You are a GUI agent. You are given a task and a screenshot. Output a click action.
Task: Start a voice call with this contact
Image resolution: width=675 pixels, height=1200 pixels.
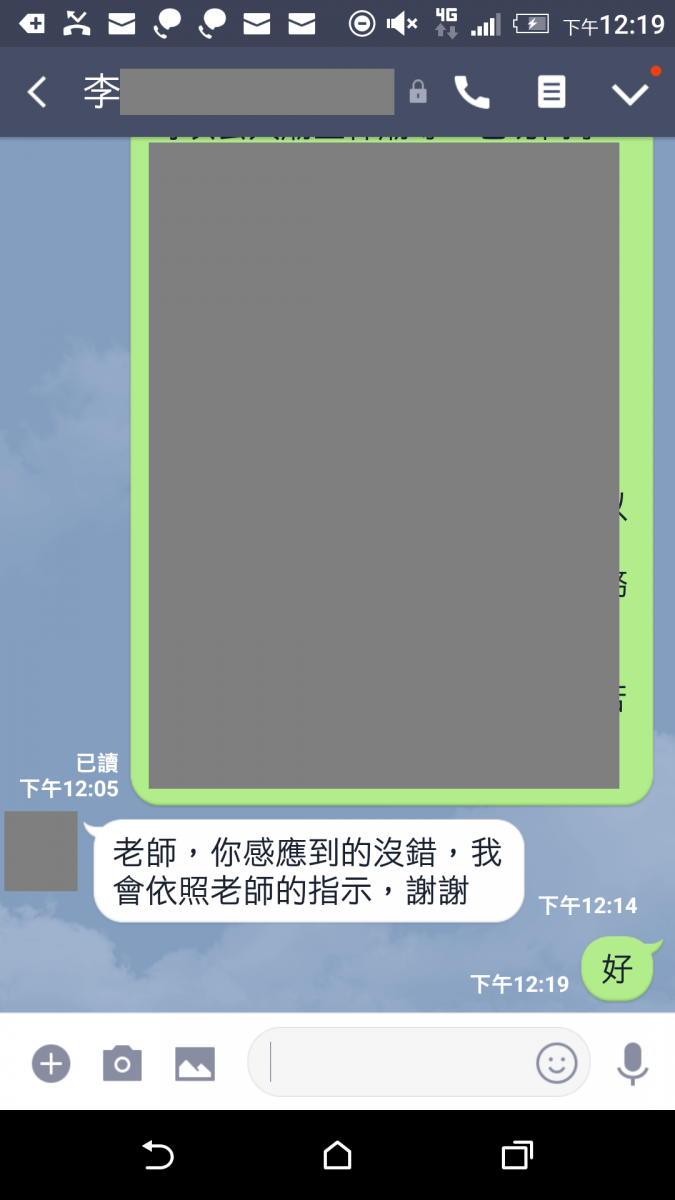pos(472,93)
